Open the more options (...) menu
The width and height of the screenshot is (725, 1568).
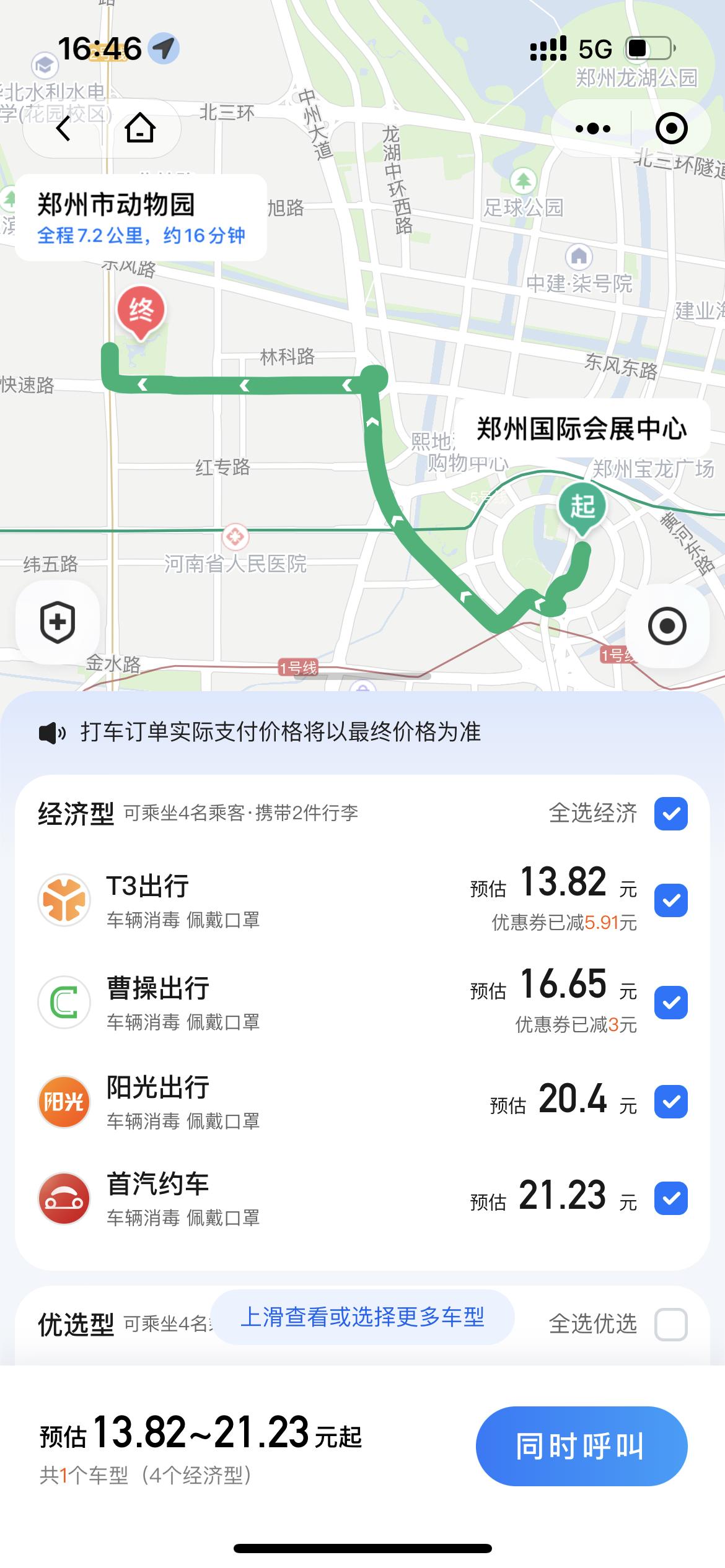pos(593,128)
